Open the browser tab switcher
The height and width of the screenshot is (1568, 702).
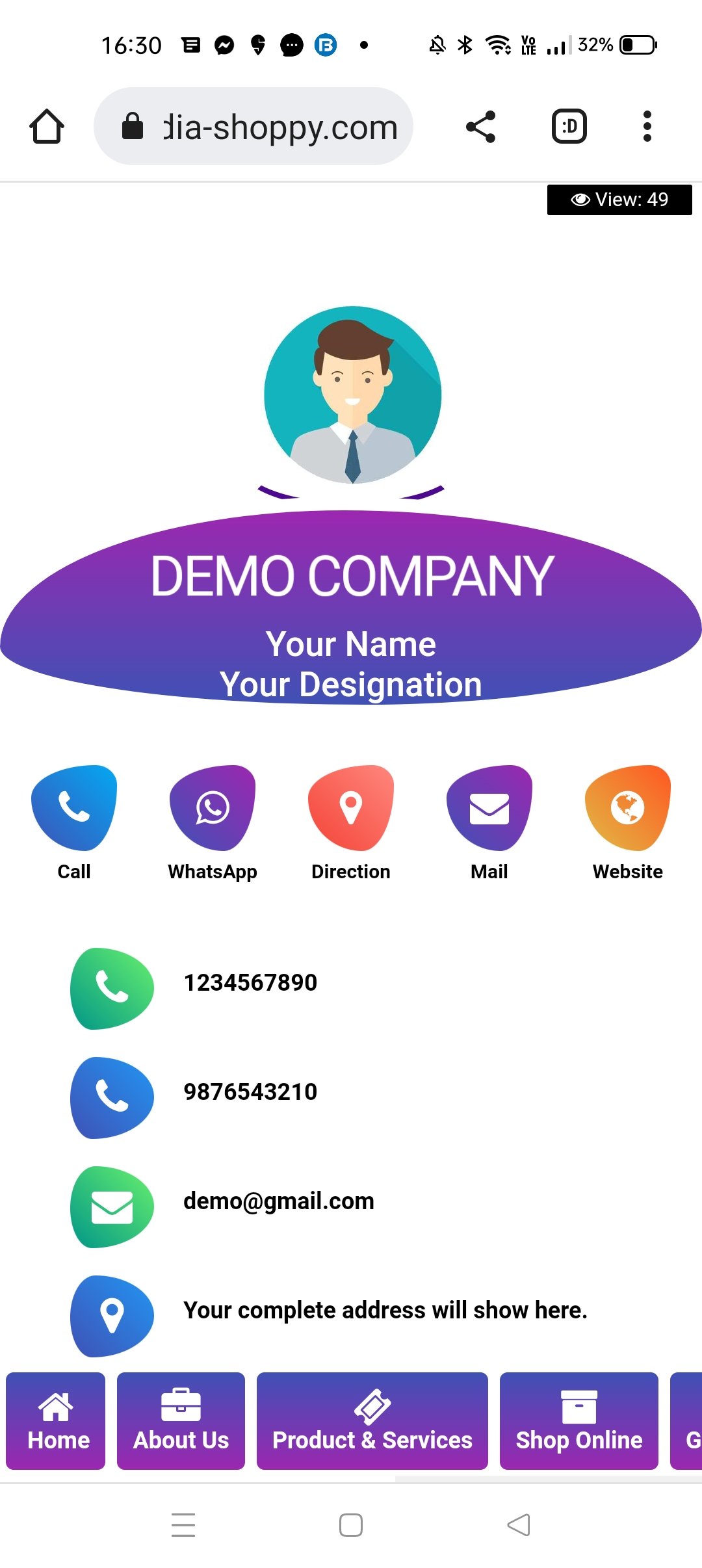569,126
